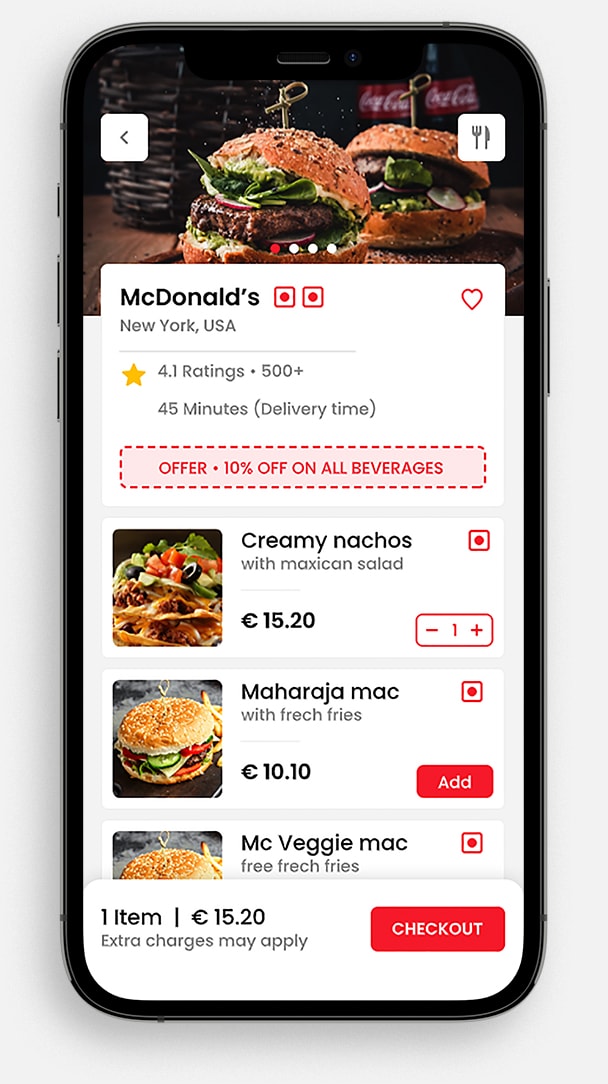Image resolution: width=608 pixels, height=1084 pixels.
Task: Tap the 10% off beverages offer banner
Action: (x=303, y=467)
